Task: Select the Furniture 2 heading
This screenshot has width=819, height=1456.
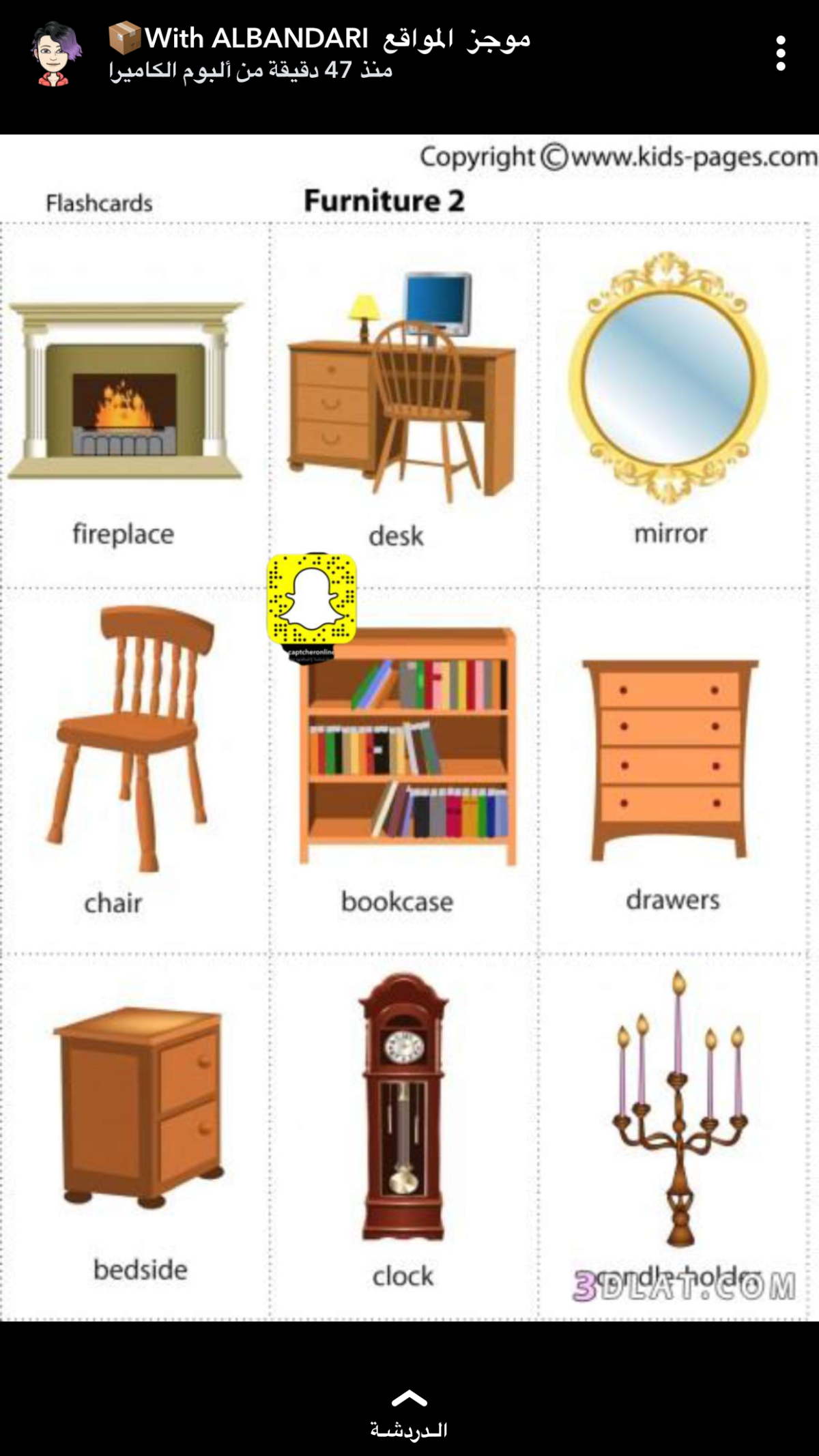Action: coord(386,200)
